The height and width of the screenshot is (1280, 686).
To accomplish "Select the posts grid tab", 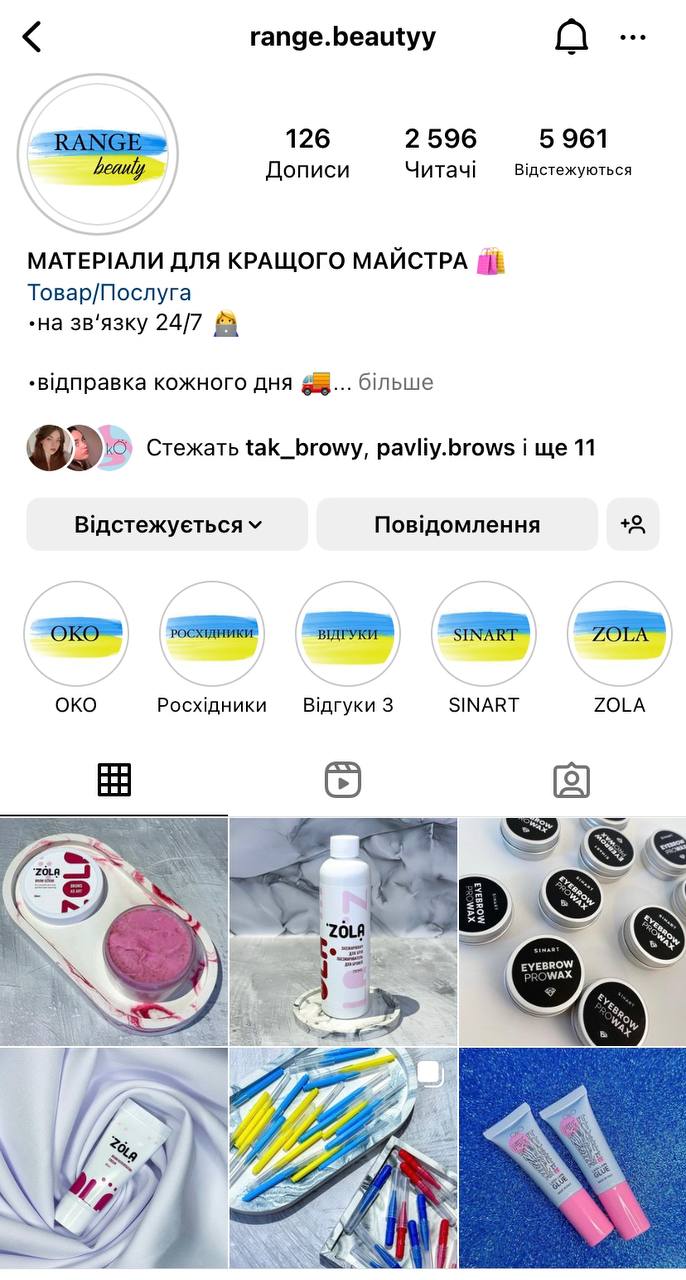I will [x=114, y=780].
